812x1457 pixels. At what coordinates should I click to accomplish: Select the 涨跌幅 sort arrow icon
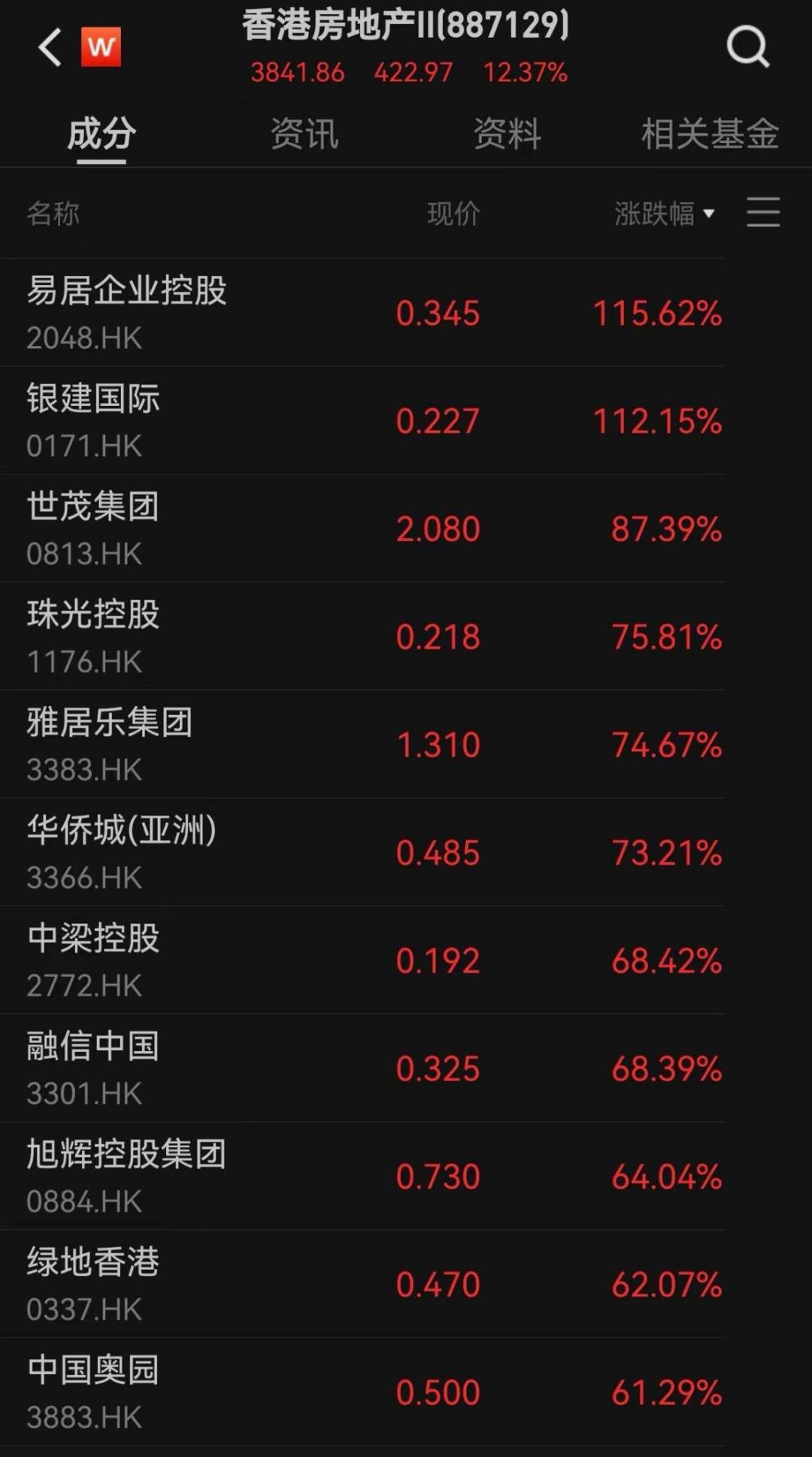(x=707, y=214)
